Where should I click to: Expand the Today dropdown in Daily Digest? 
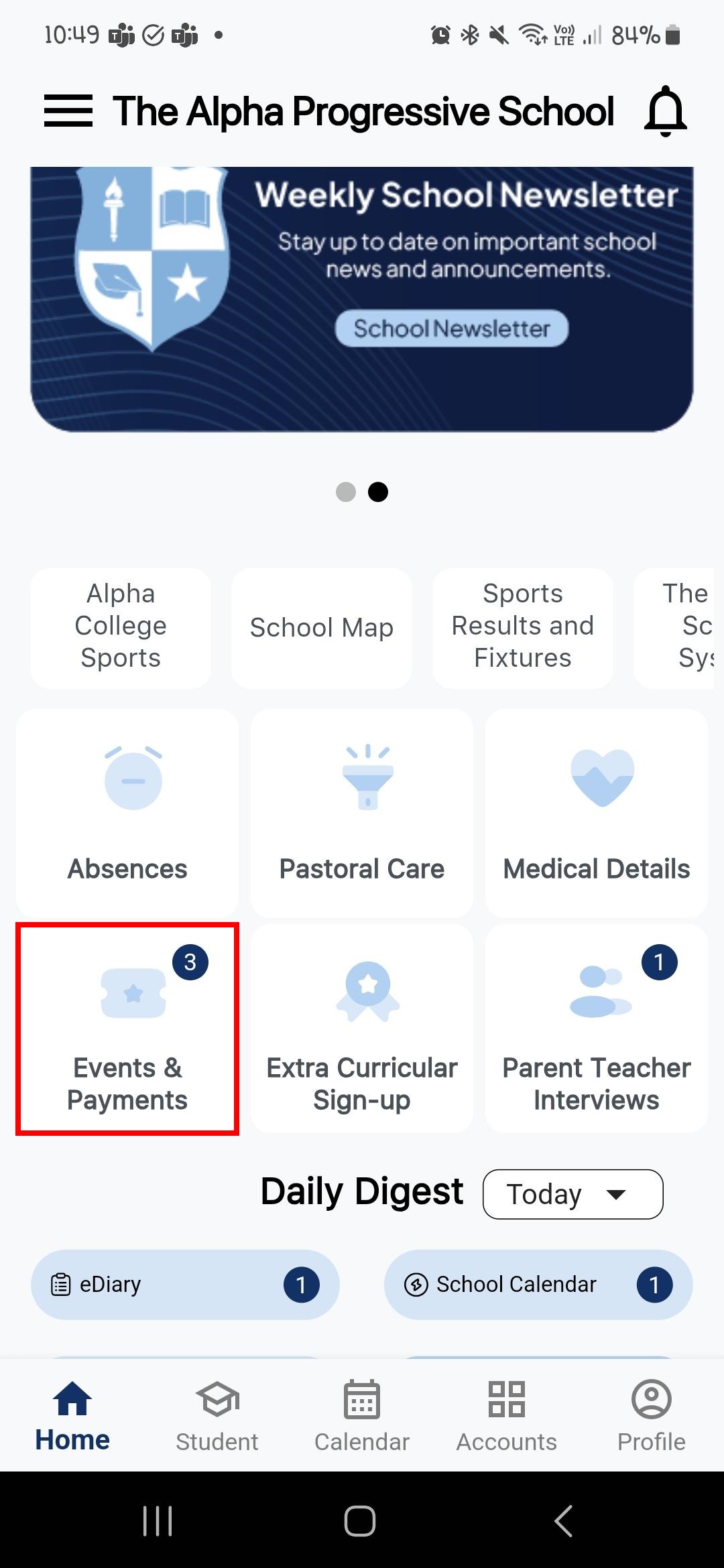pos(572,1194)
